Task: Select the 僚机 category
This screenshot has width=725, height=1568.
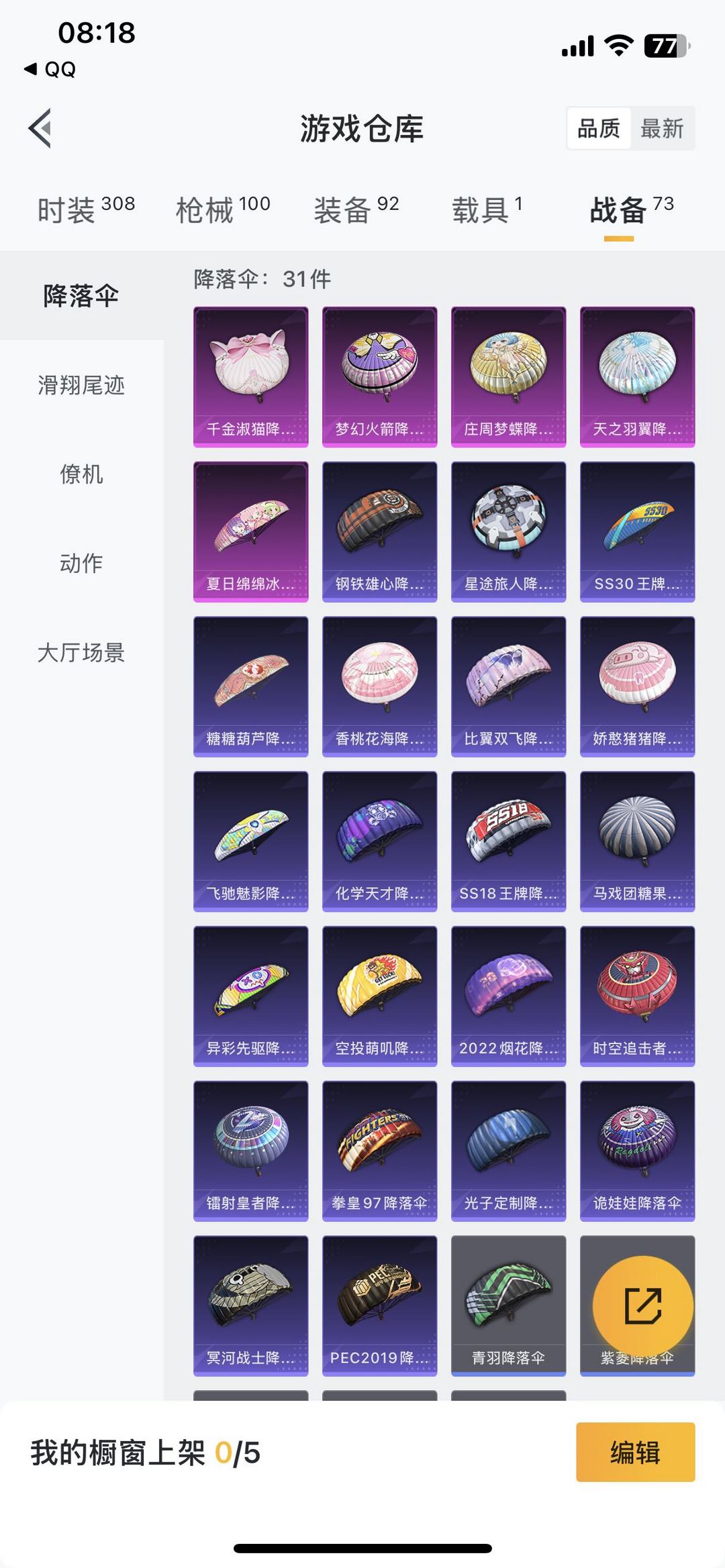Action: (x=81, y=474)
